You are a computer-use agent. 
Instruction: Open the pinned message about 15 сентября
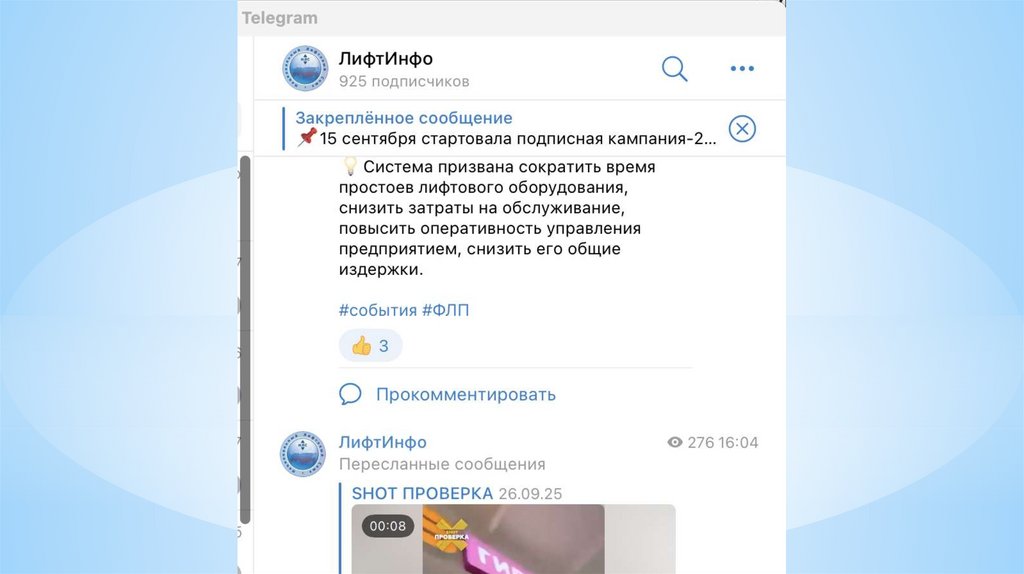pyautogui.click(x=505, y=129)
